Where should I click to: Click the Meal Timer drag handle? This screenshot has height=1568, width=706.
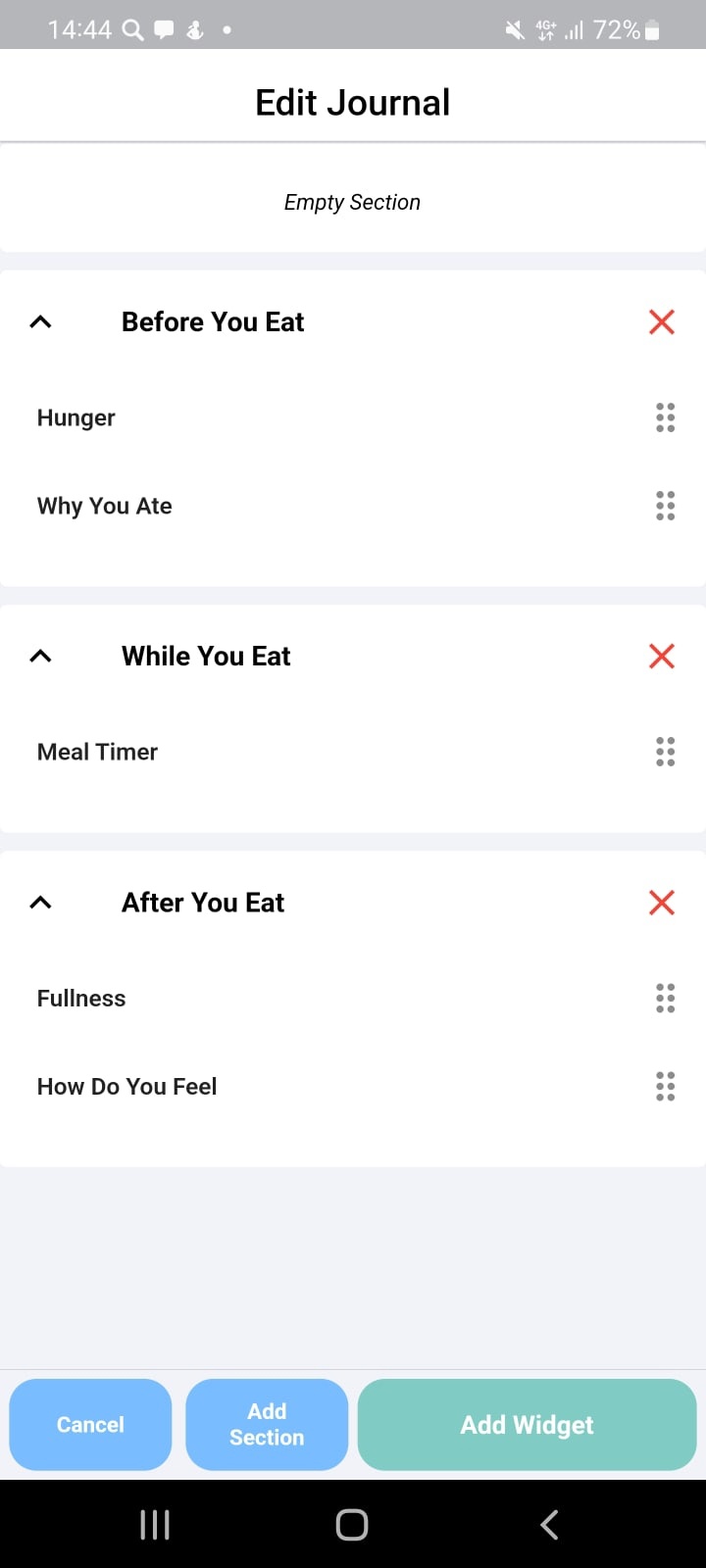tap(666, 752)
